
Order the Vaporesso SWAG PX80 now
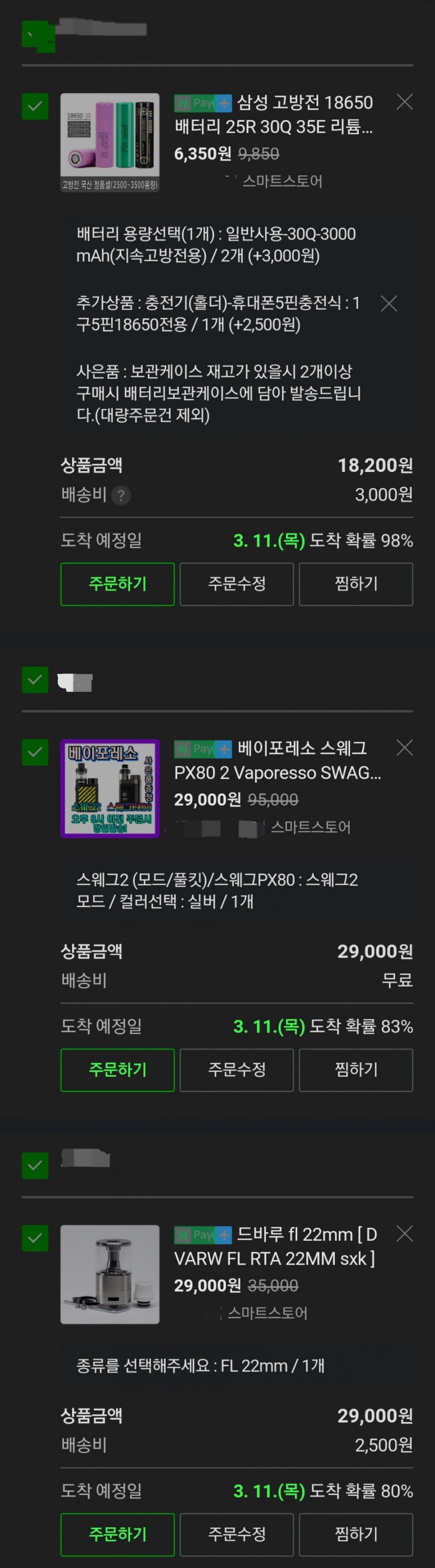coord(117,1070)
